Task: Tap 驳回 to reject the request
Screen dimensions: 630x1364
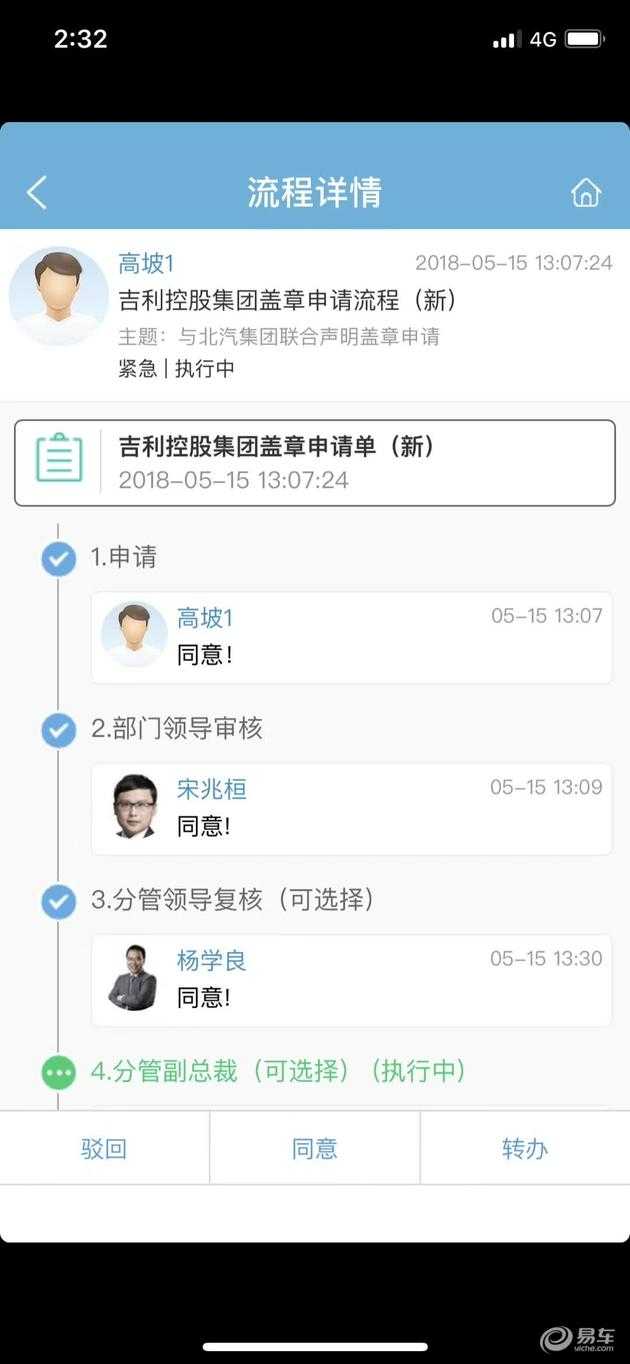Action: tap(104, 1148)
